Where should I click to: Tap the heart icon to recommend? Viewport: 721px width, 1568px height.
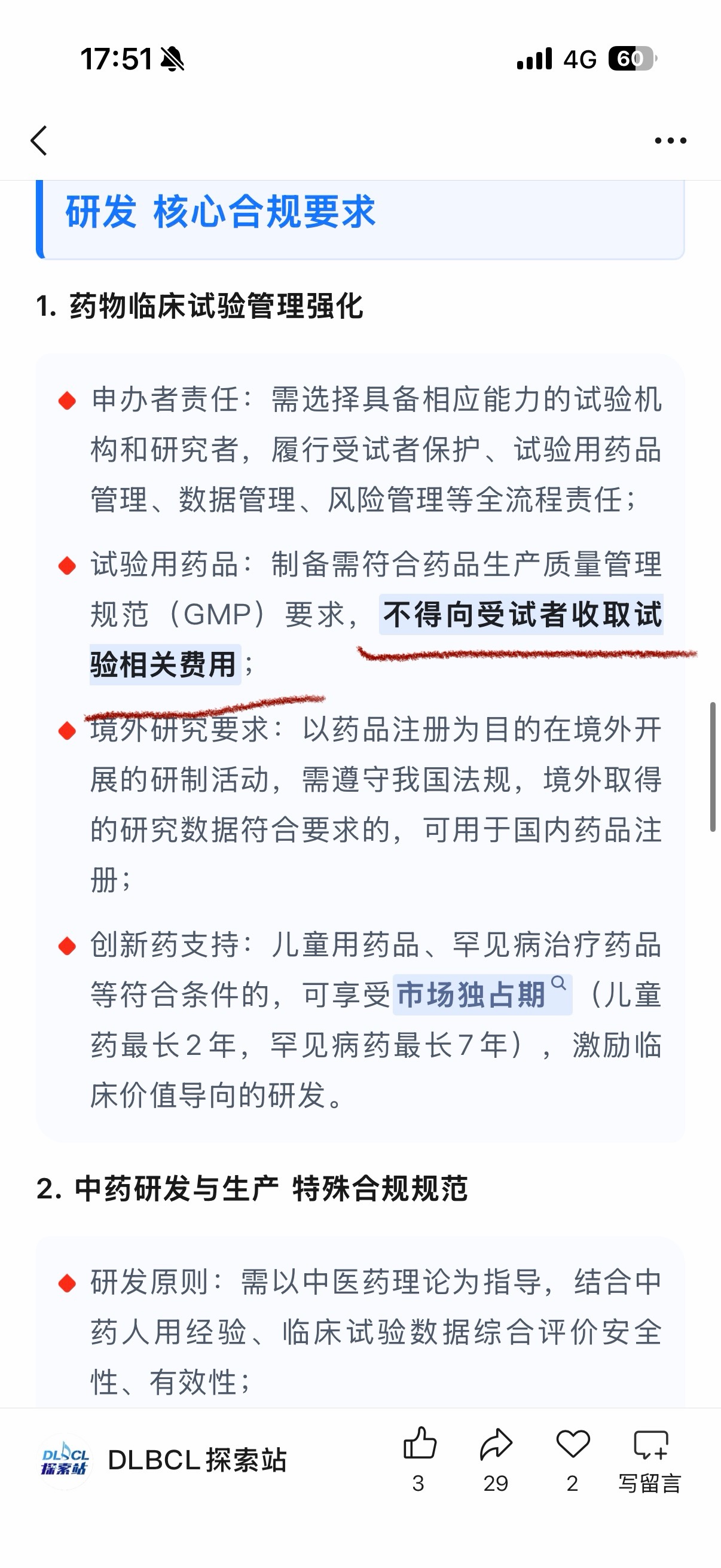click(x=573, y=1444)
